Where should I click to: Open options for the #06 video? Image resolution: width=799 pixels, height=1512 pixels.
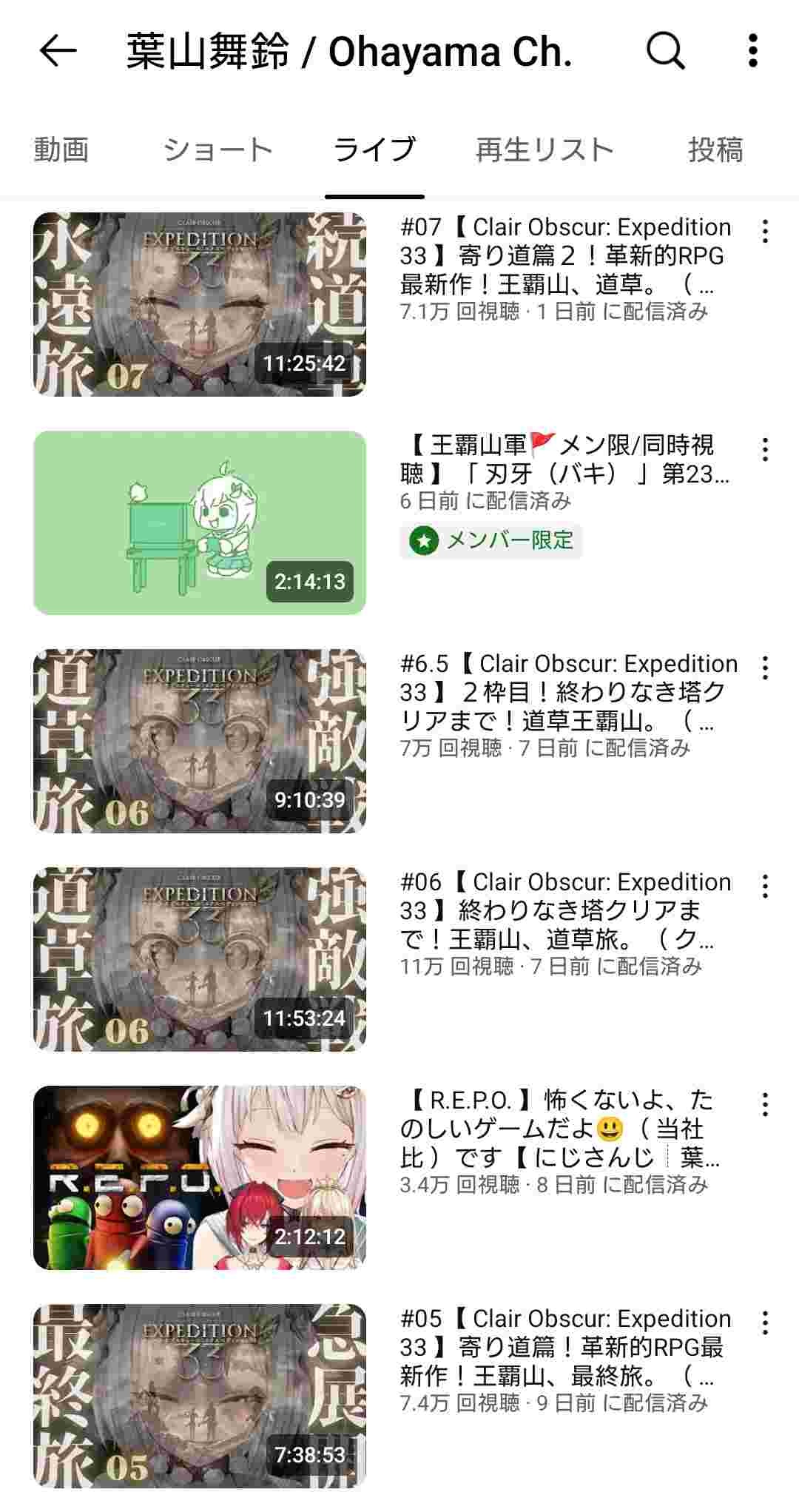[x=765, y=886]
